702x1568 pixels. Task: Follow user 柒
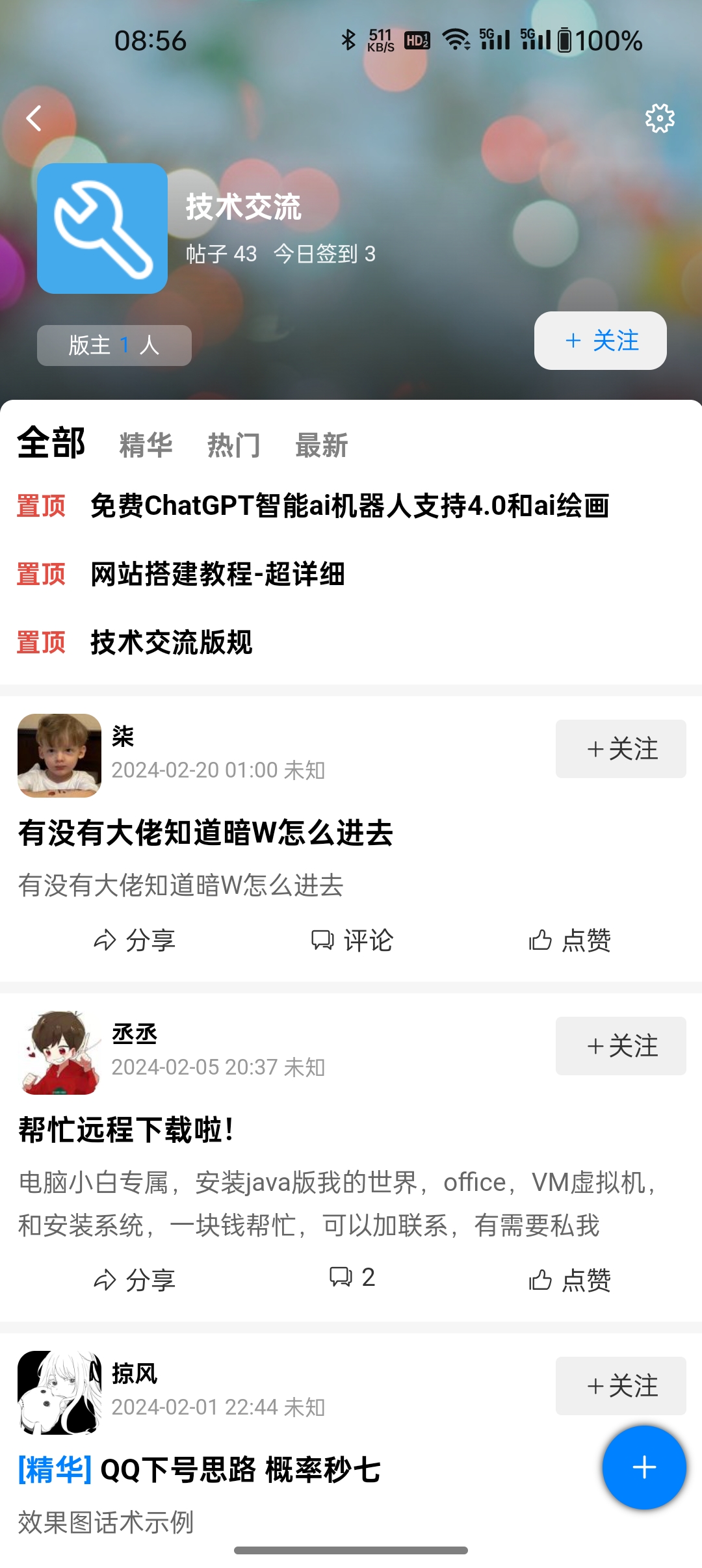pos(620,749)
